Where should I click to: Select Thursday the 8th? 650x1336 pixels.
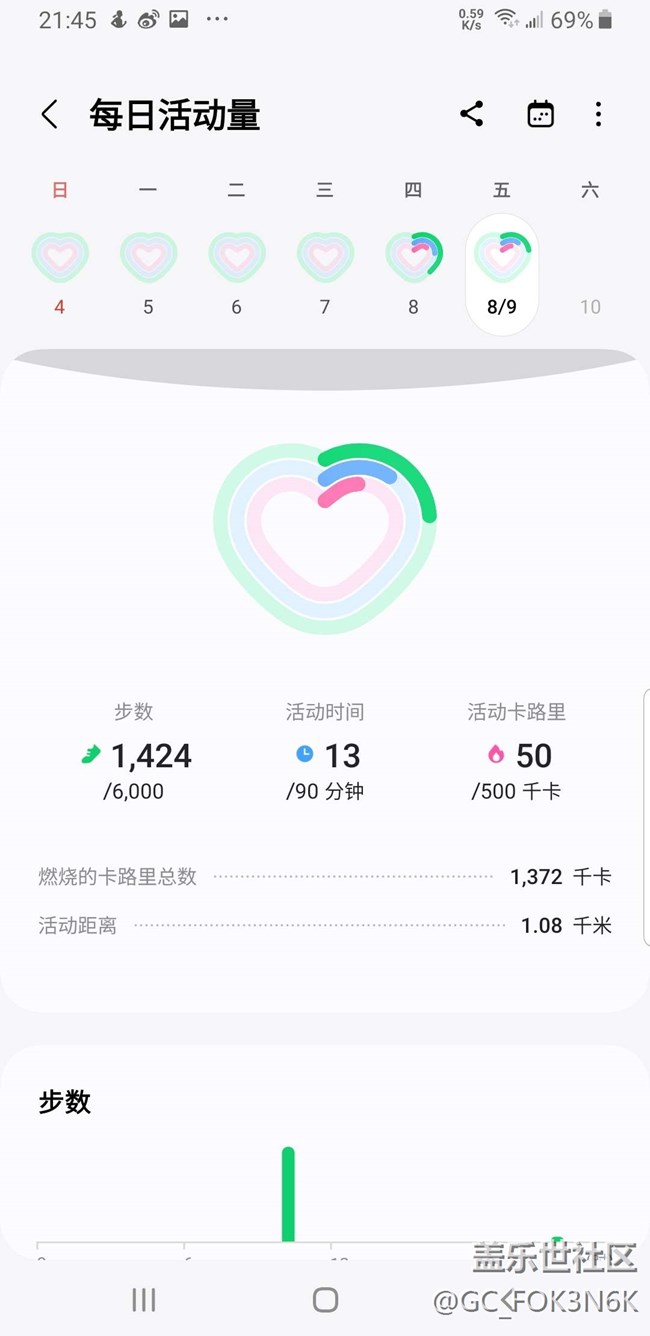(413, 258)
